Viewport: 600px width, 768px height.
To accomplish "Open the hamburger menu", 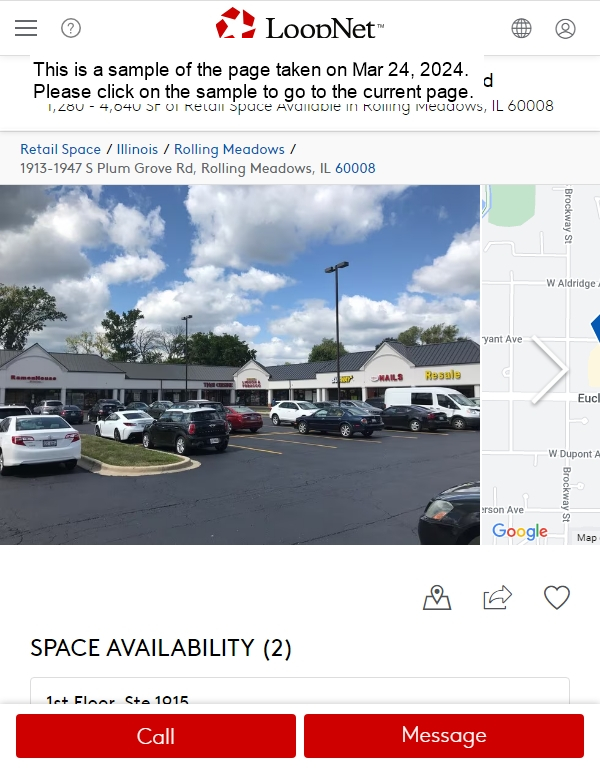I will pyautogui.click(x=26, y=28).
